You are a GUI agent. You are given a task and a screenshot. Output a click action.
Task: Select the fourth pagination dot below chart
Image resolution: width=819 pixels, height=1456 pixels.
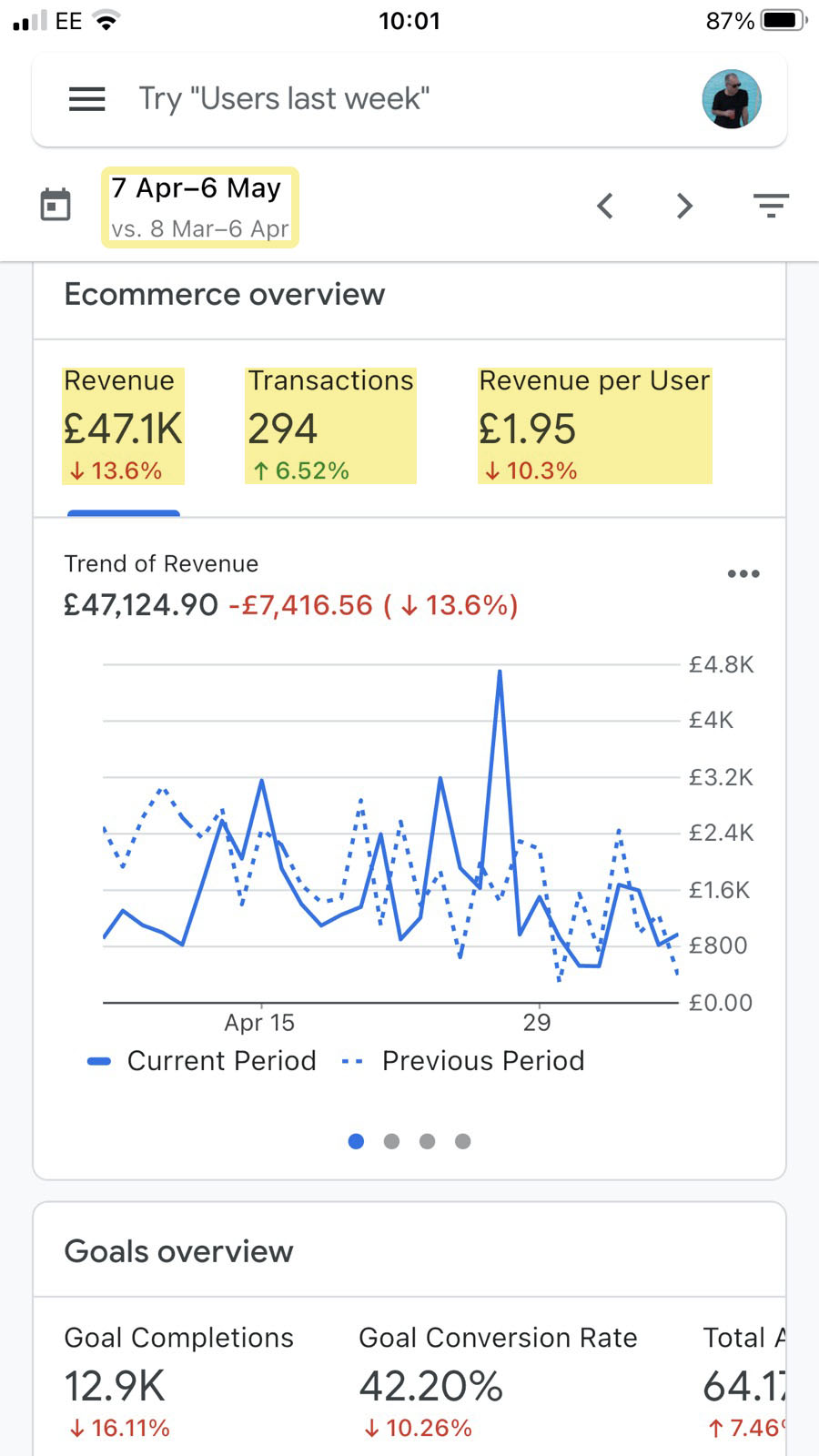[x=462, y=1140]
